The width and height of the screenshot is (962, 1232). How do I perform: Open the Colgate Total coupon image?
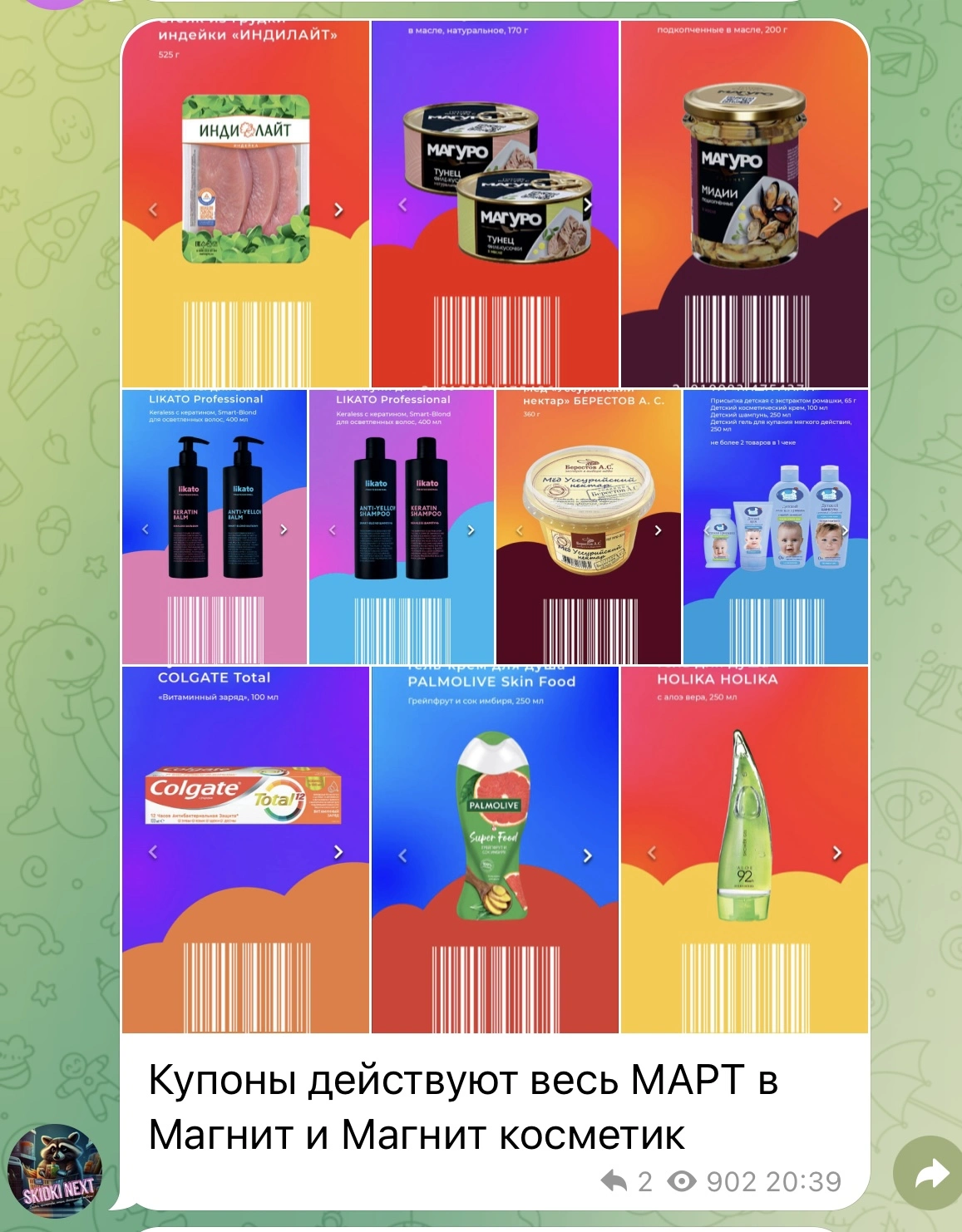pyautogui.click(x=245, y=850)
